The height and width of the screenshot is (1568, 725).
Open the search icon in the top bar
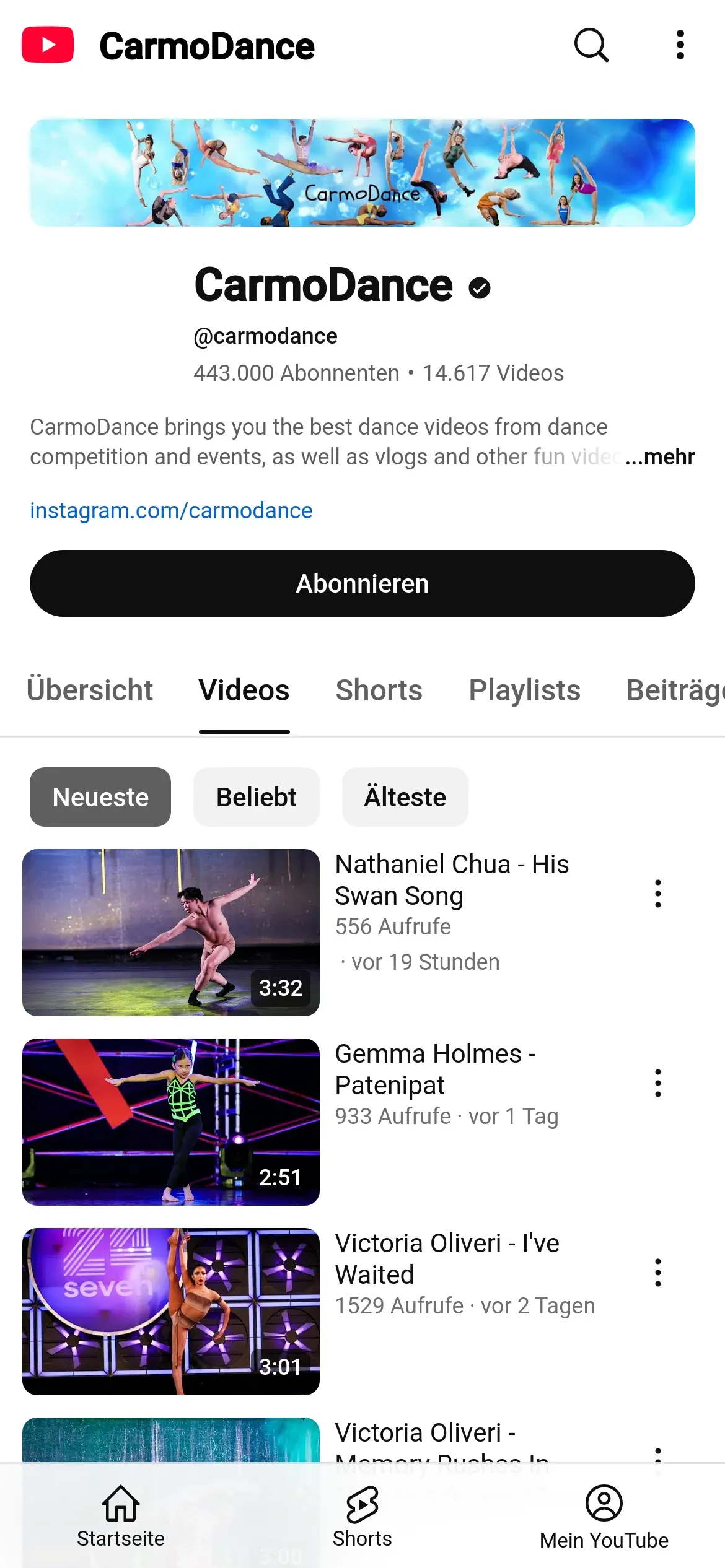click(x=591, y=45)
